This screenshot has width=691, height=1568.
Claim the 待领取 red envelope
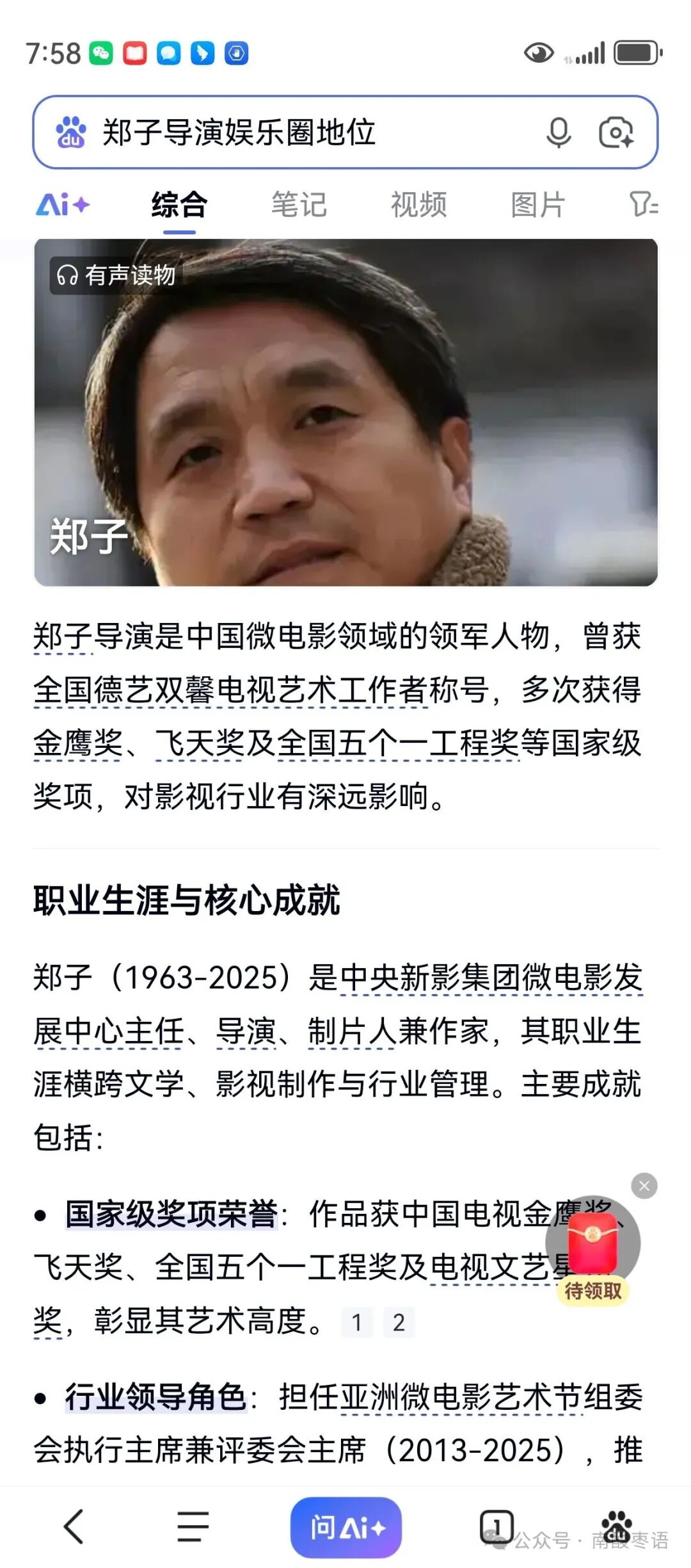click(593, 1245)
